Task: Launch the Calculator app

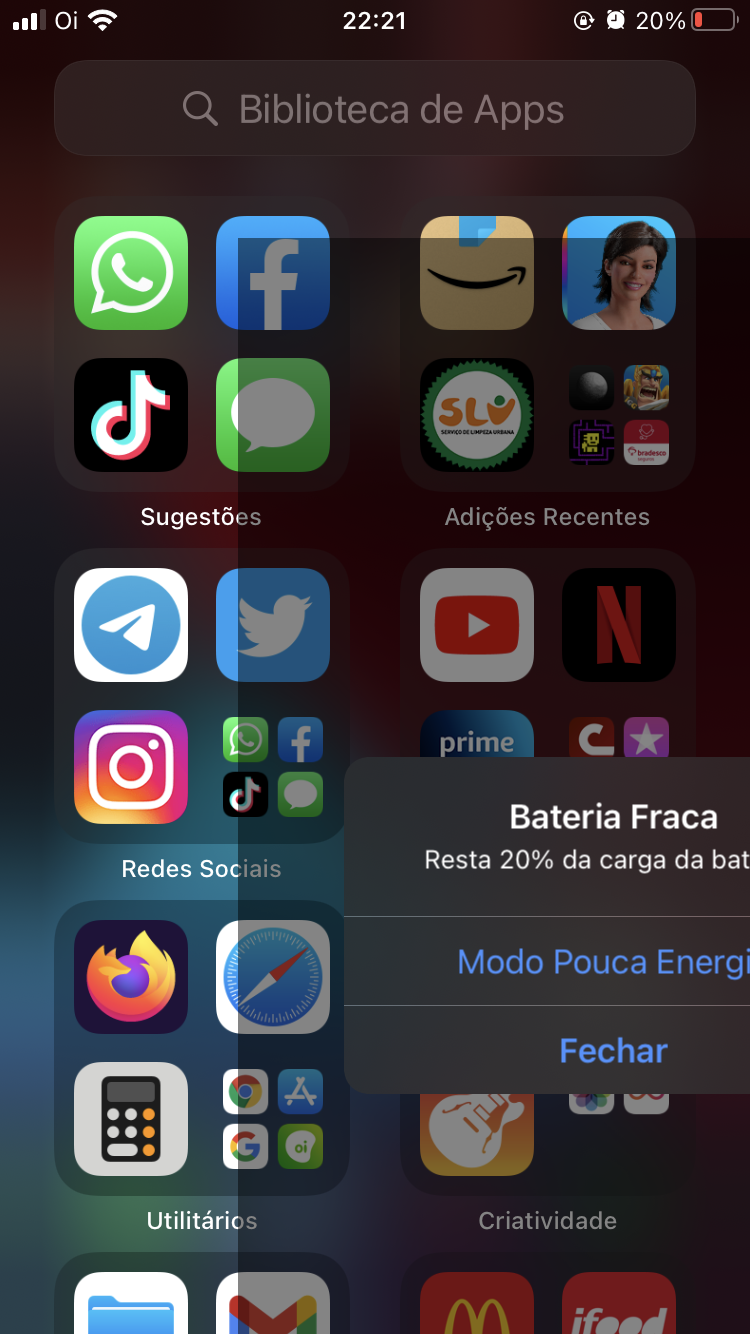Action: click(131, 1119)
